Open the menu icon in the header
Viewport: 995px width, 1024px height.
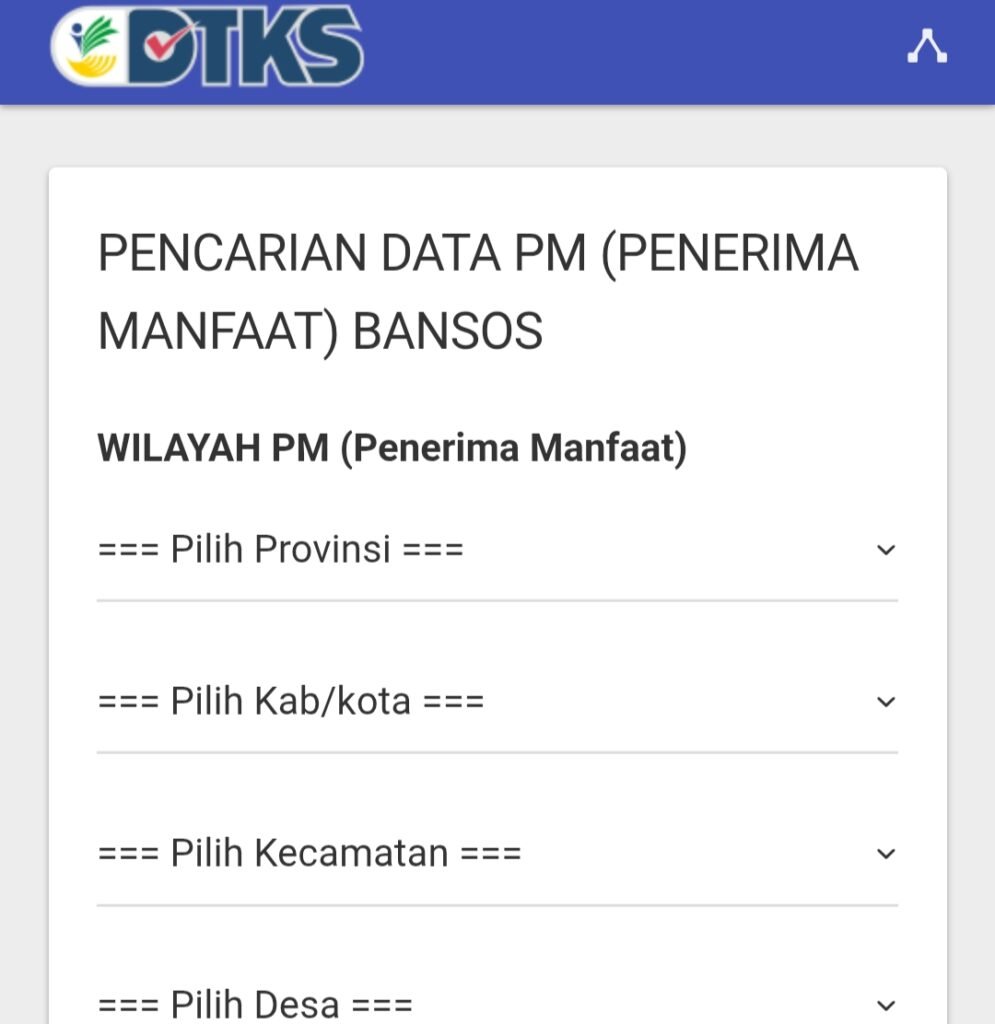point(927,46)
